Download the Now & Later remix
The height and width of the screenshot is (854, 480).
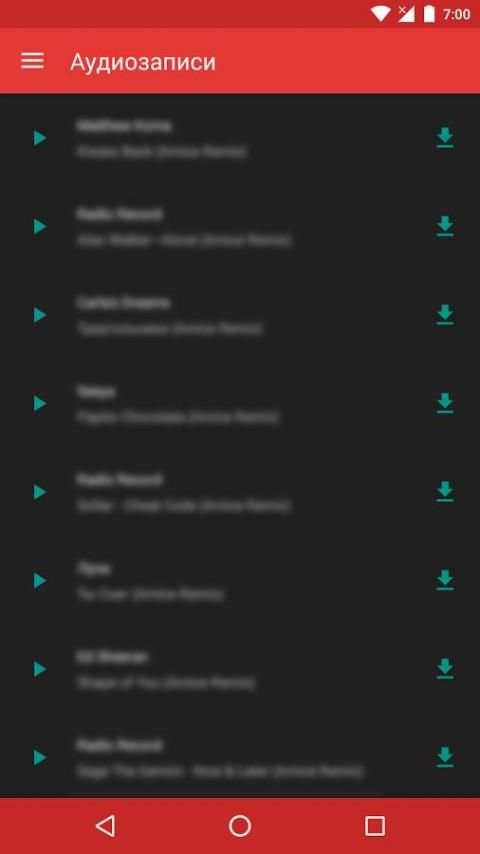click(445, 757)
